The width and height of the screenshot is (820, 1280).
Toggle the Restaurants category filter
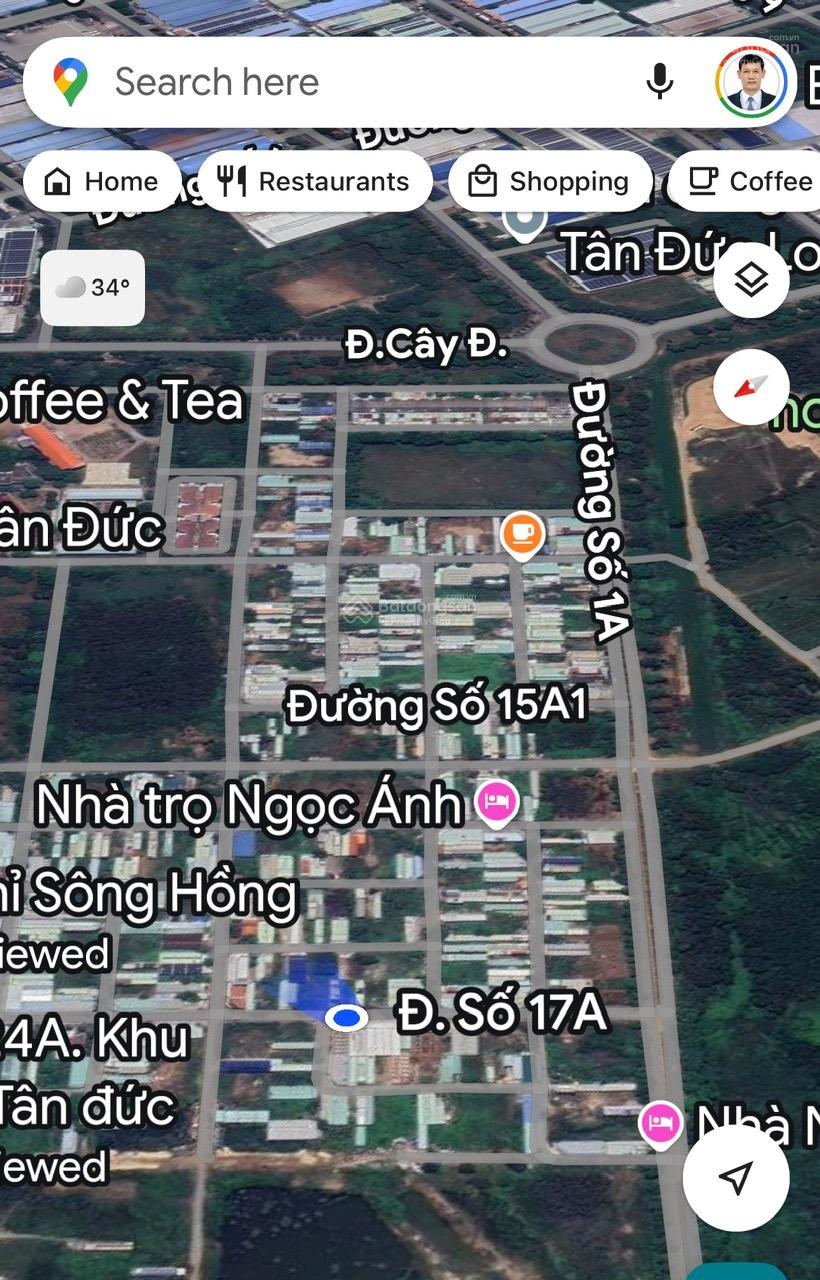[316, 181]
